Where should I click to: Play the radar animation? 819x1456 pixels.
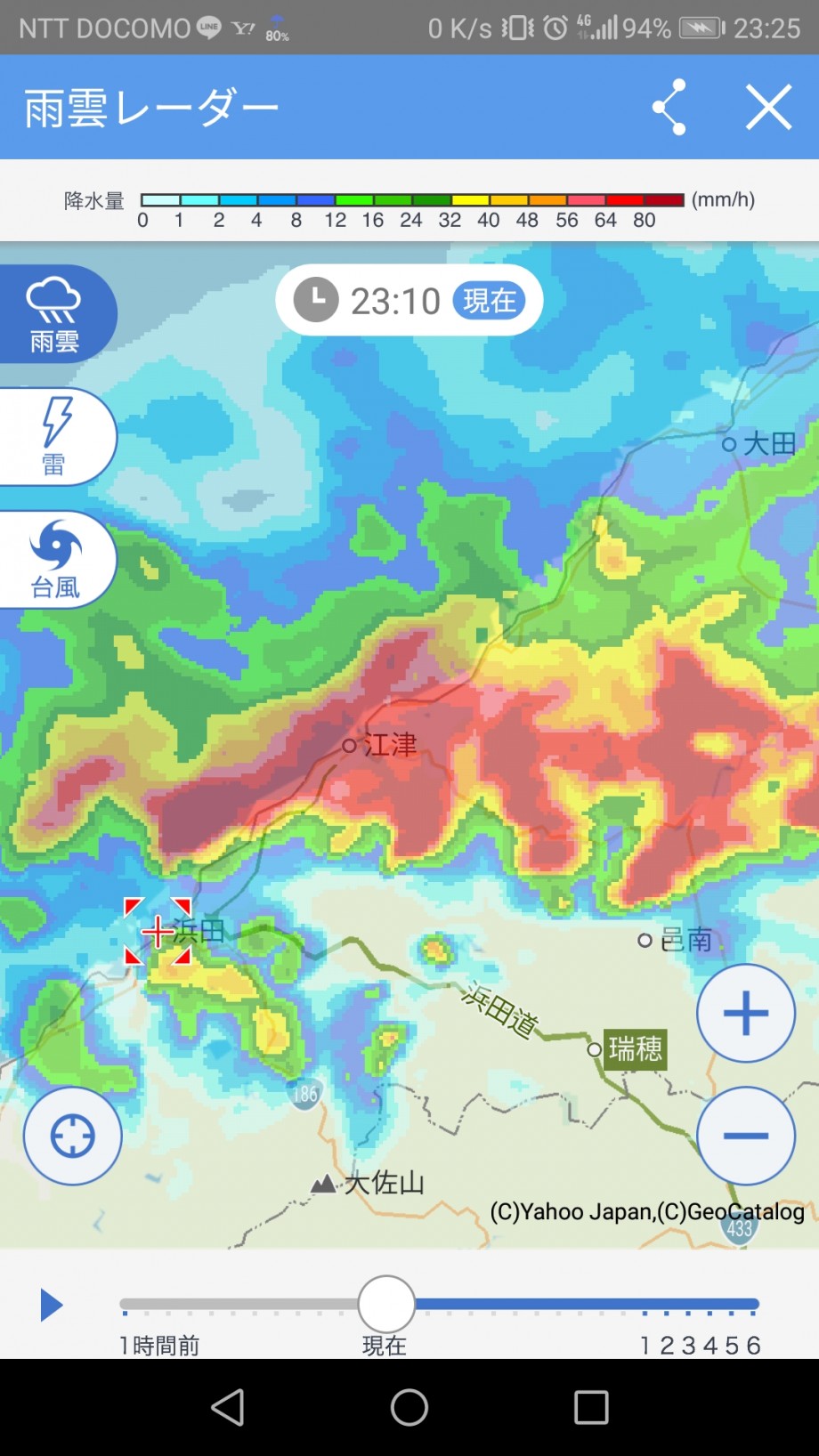tap(52, 1306)
